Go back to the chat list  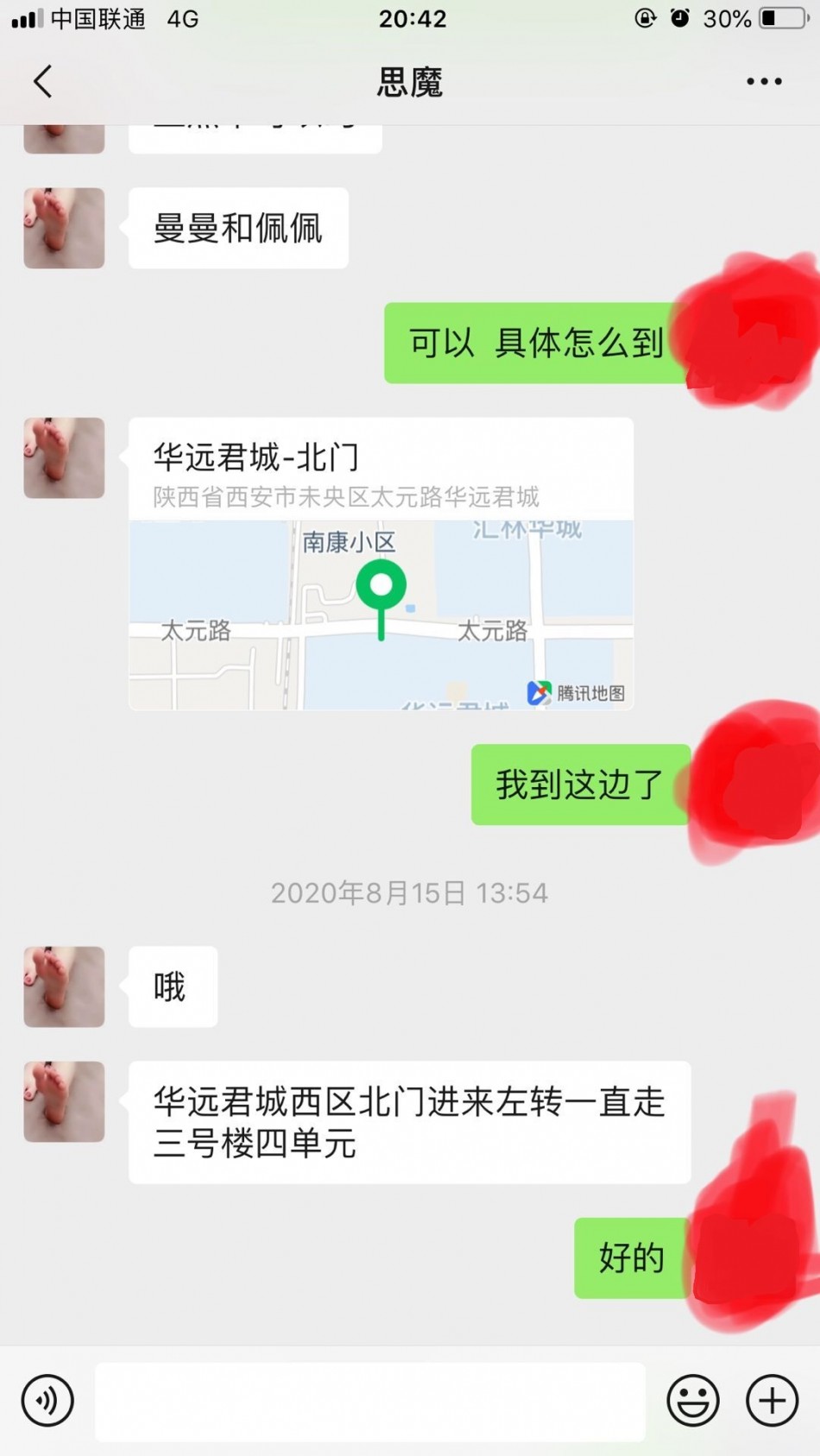click(x=43, y=82)
